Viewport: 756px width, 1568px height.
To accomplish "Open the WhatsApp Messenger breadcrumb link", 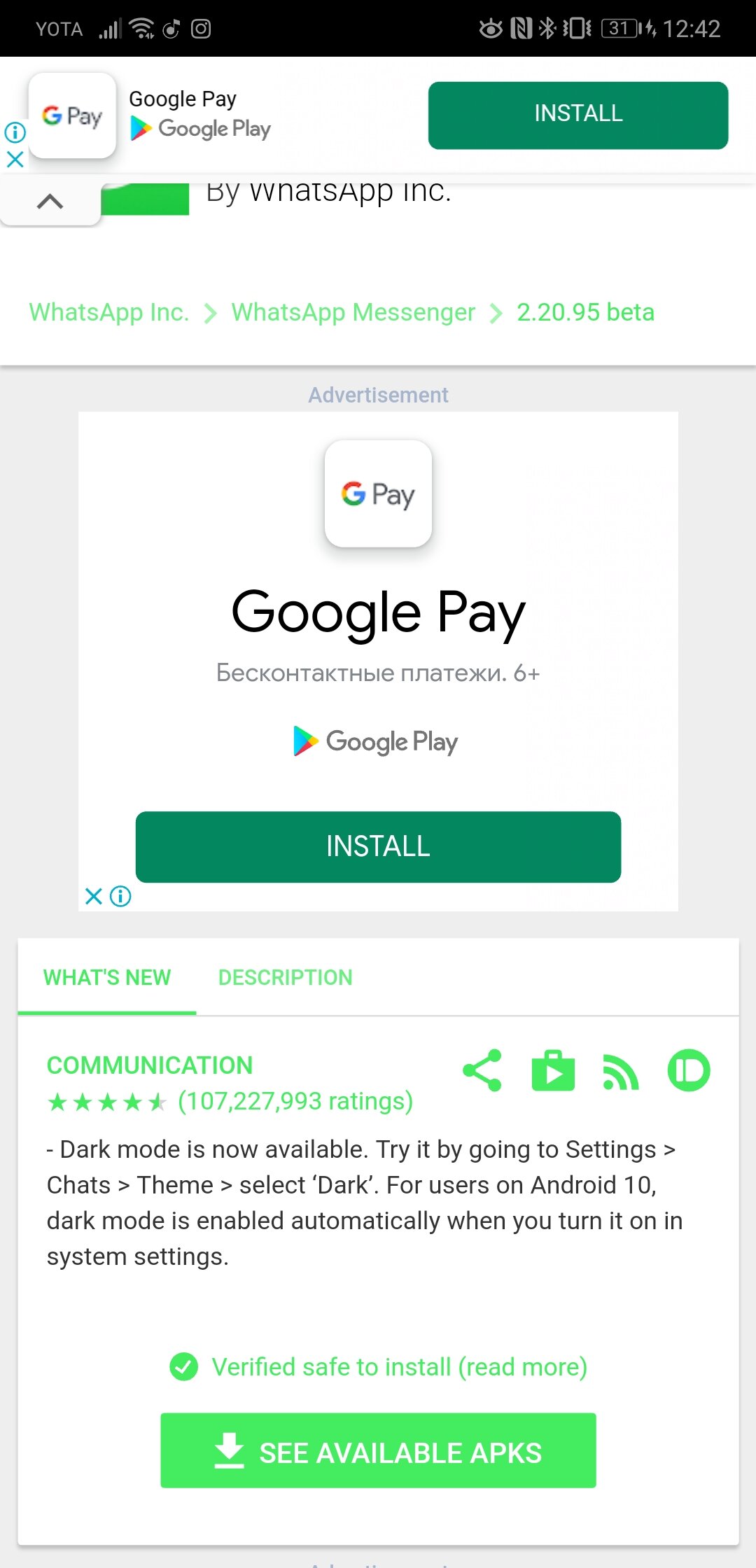I will point(353,312).
